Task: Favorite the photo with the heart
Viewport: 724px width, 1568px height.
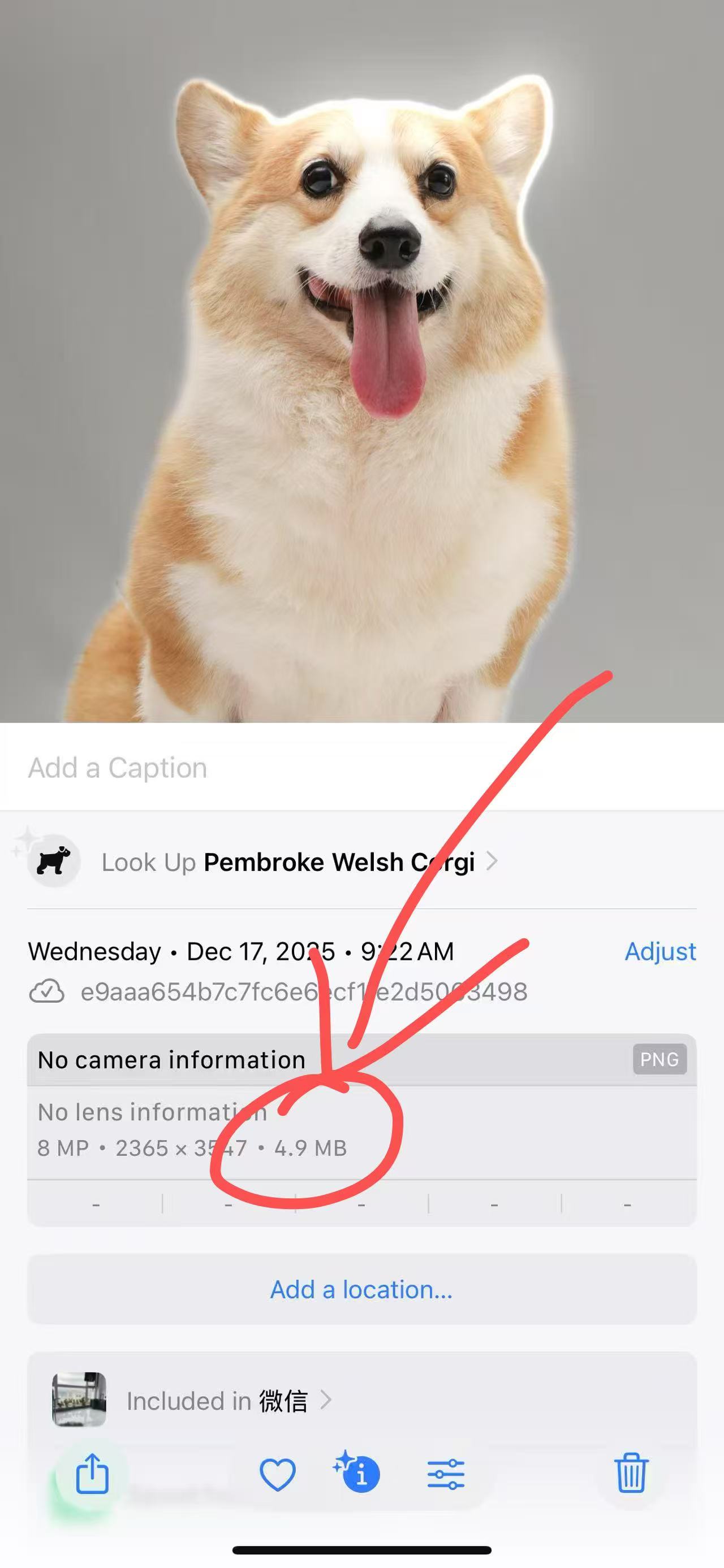Action: point(278,1474)
